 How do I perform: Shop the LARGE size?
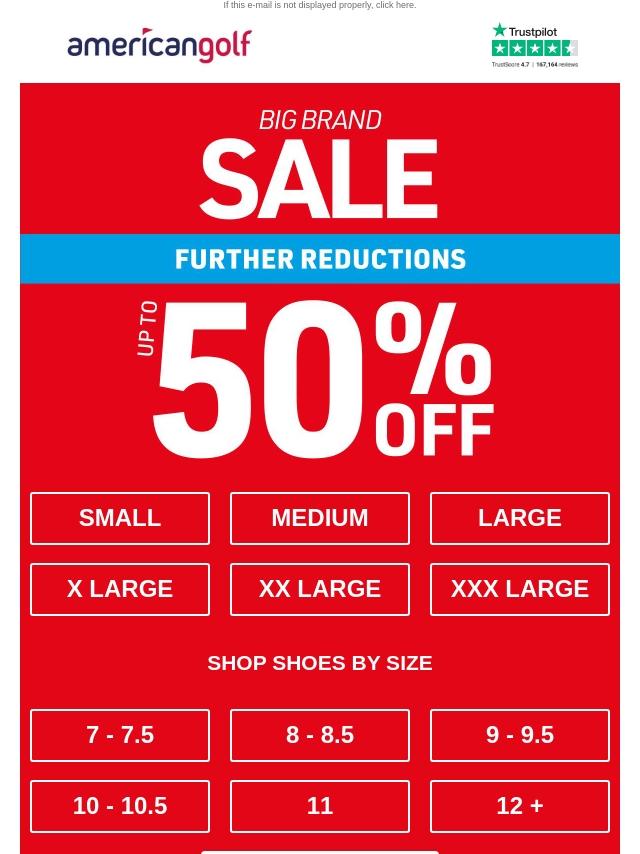pos(520,518)
